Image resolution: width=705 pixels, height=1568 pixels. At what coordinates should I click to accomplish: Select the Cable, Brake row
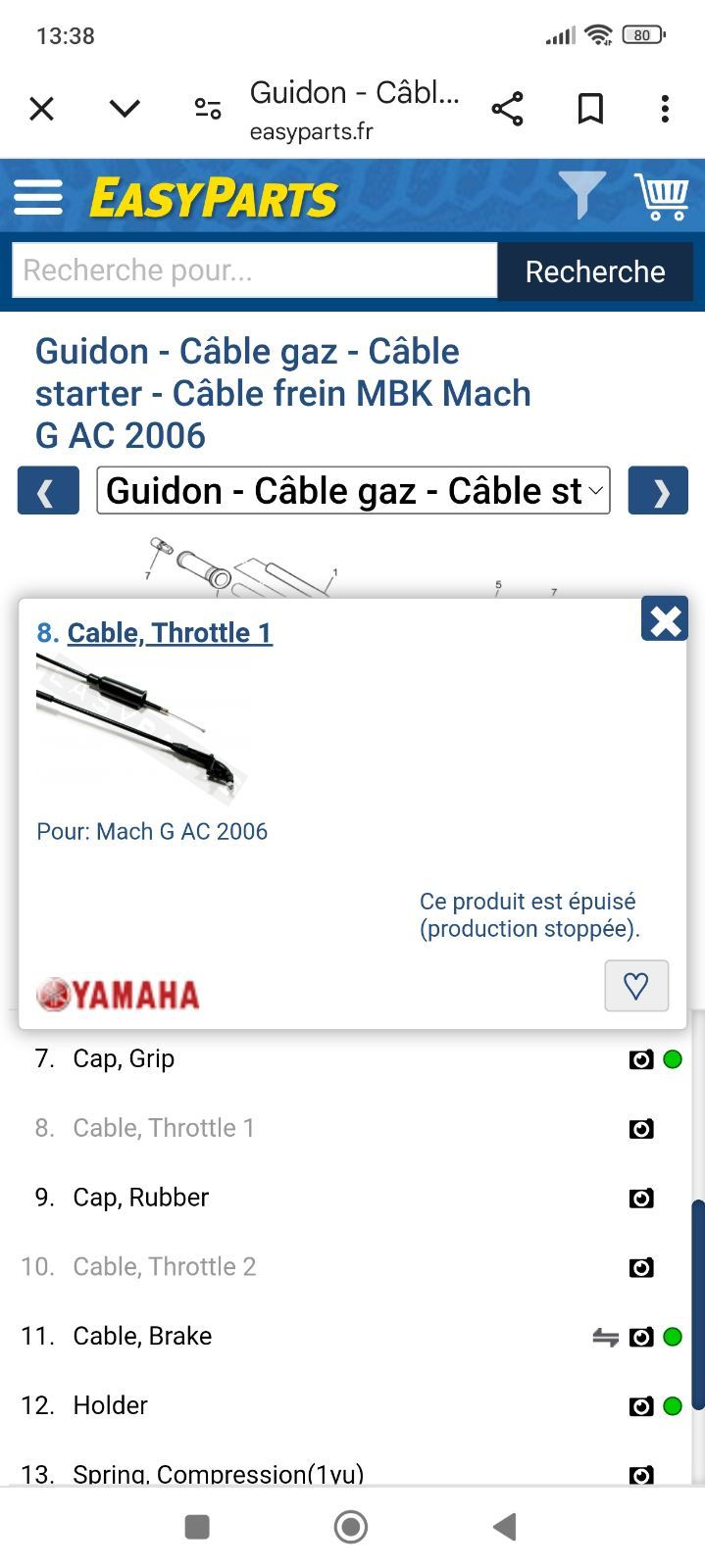pyautogui.click(x=142, y=1336)
